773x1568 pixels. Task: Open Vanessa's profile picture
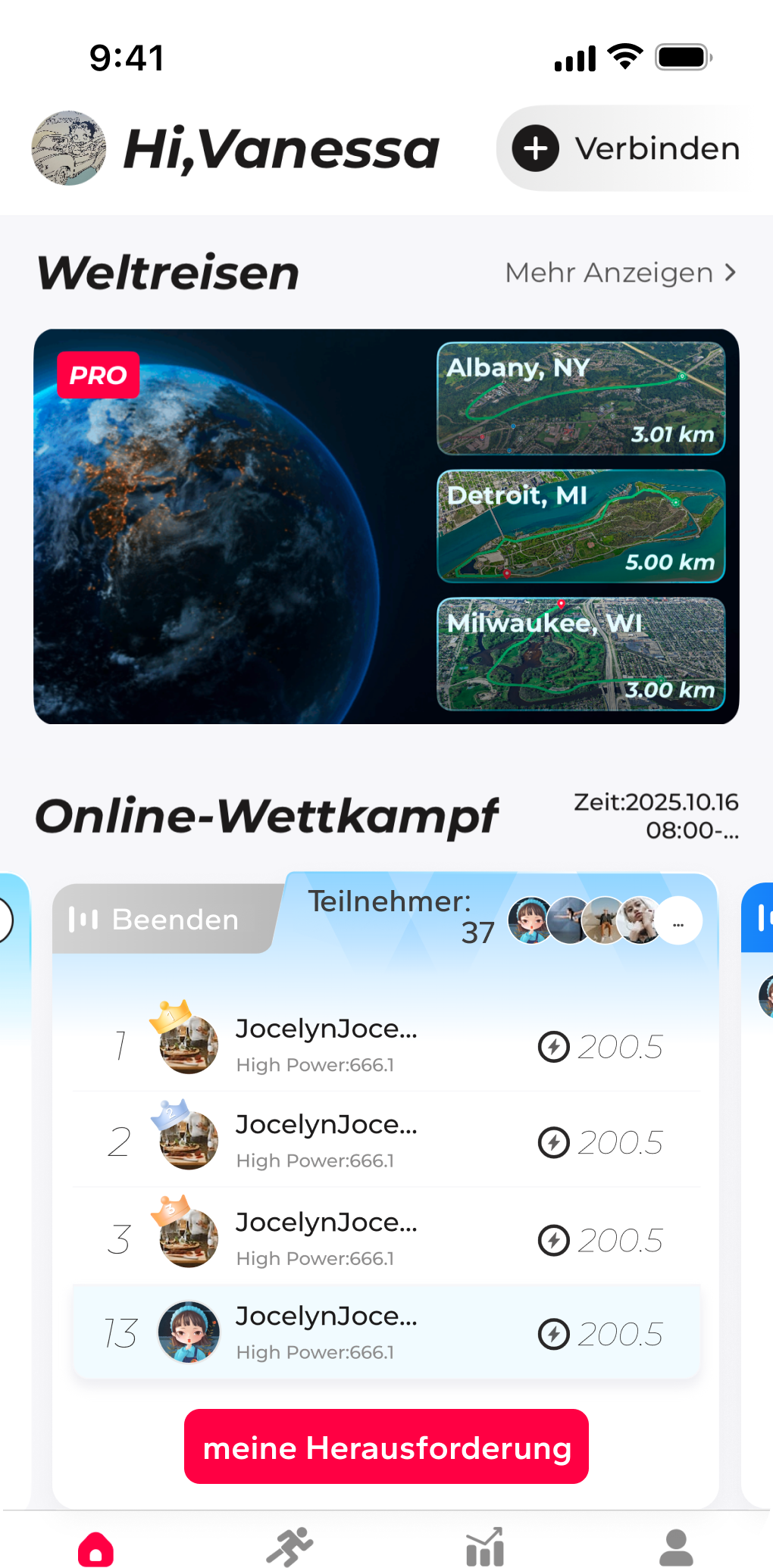pyautogui.click(x=68, y=148)
